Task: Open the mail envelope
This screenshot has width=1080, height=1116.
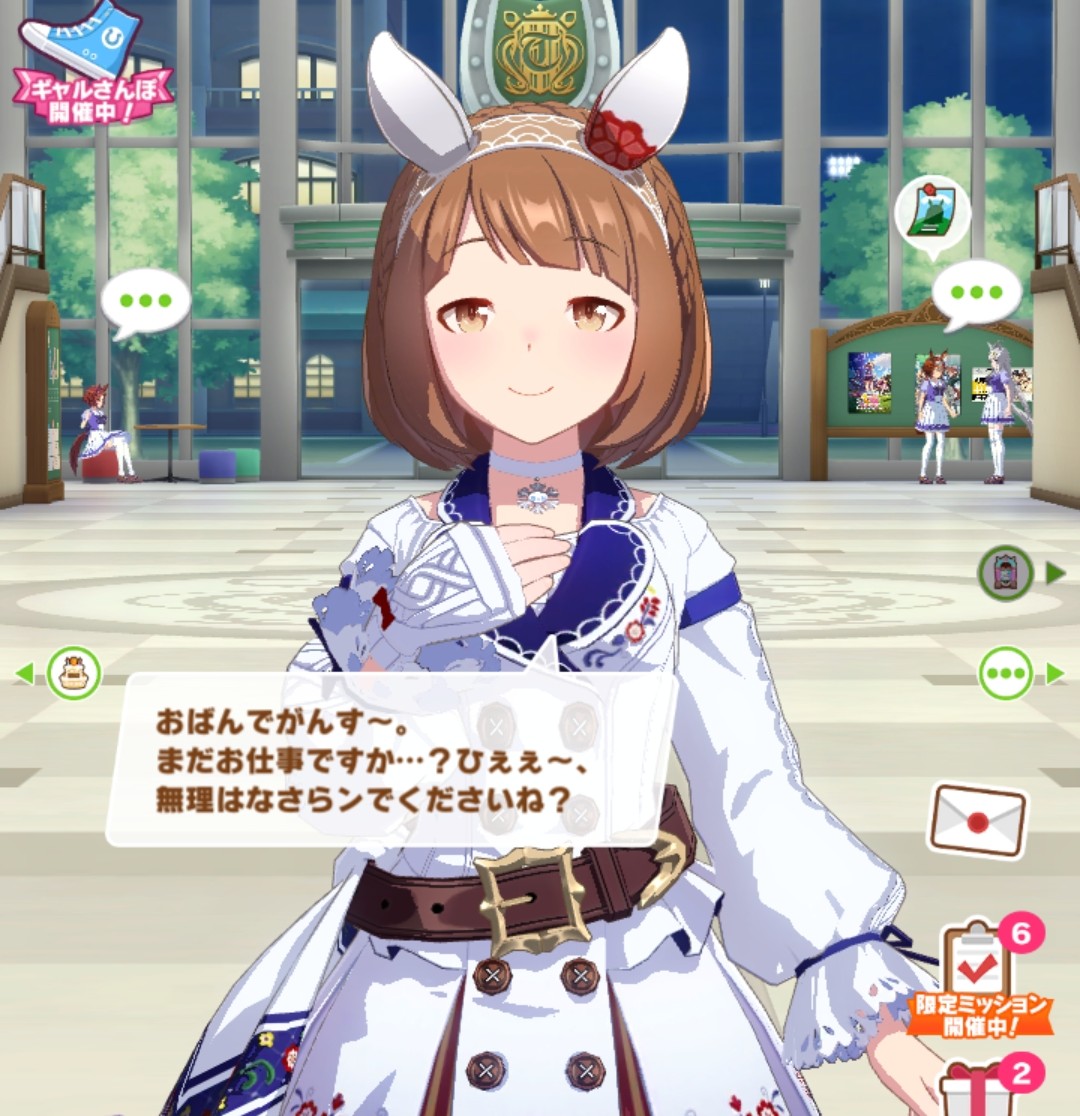Action: [977, 820]
